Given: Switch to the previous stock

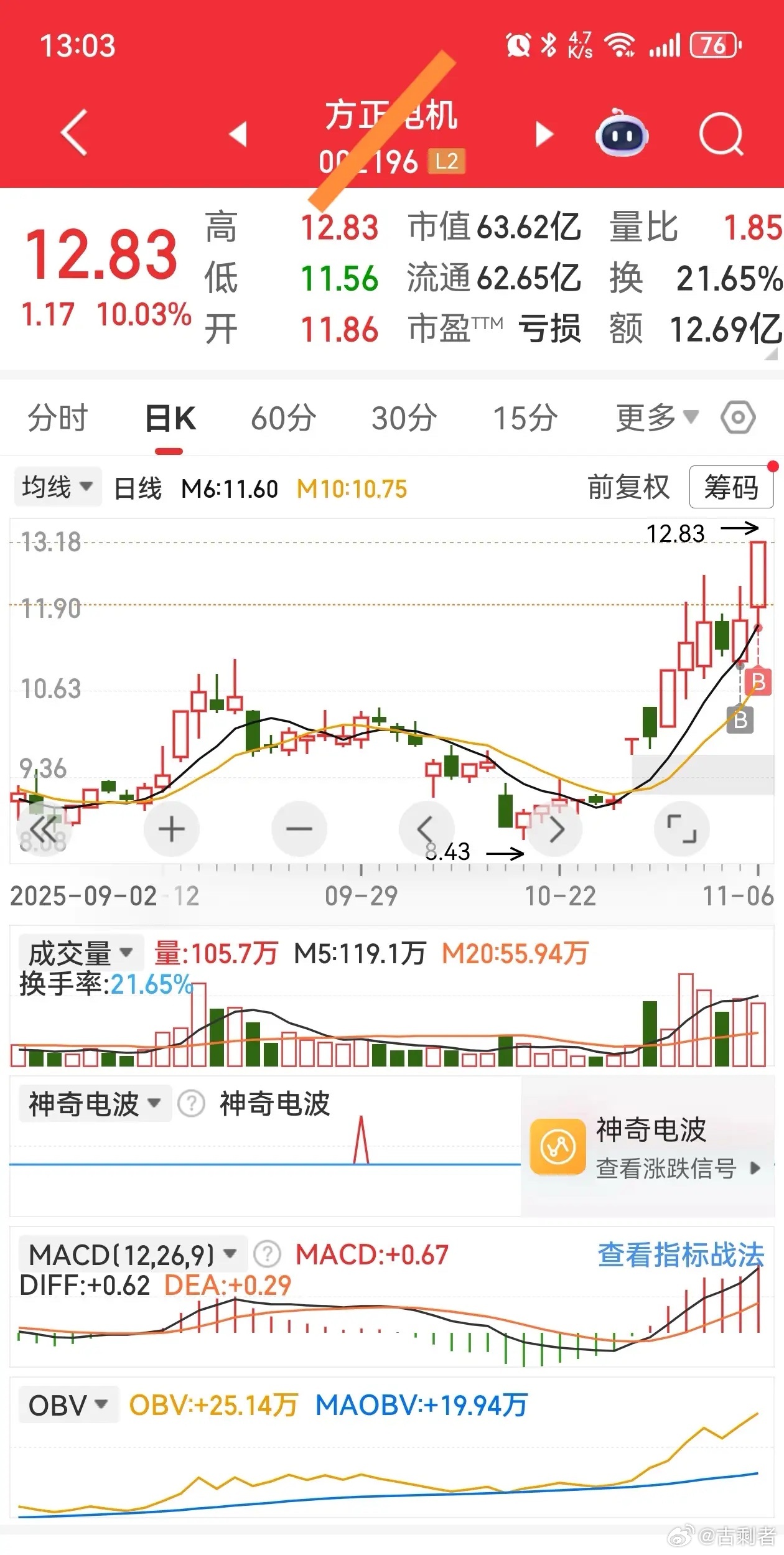Looking at the screenshot, I should click(x=238, y=134).
